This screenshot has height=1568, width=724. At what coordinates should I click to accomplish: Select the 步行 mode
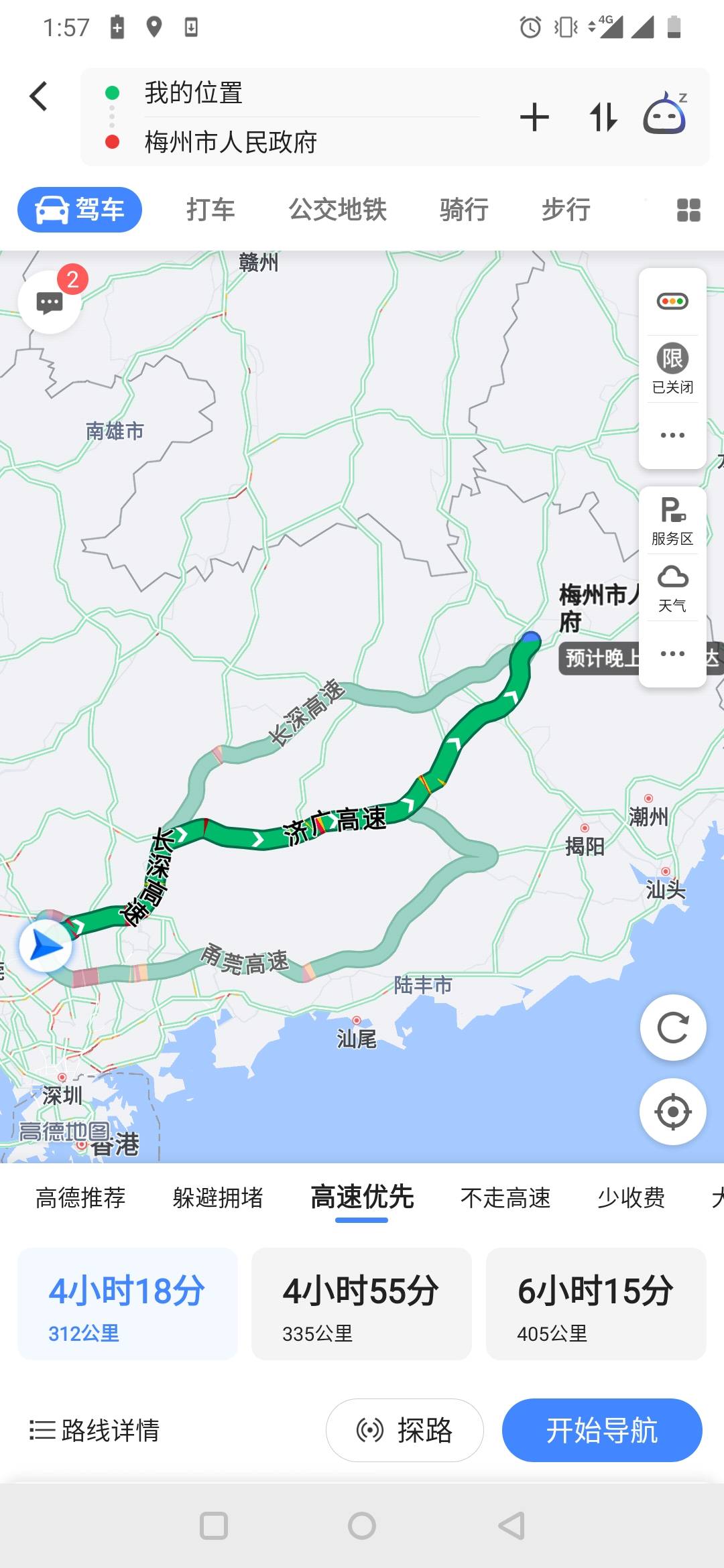point(566,210)
